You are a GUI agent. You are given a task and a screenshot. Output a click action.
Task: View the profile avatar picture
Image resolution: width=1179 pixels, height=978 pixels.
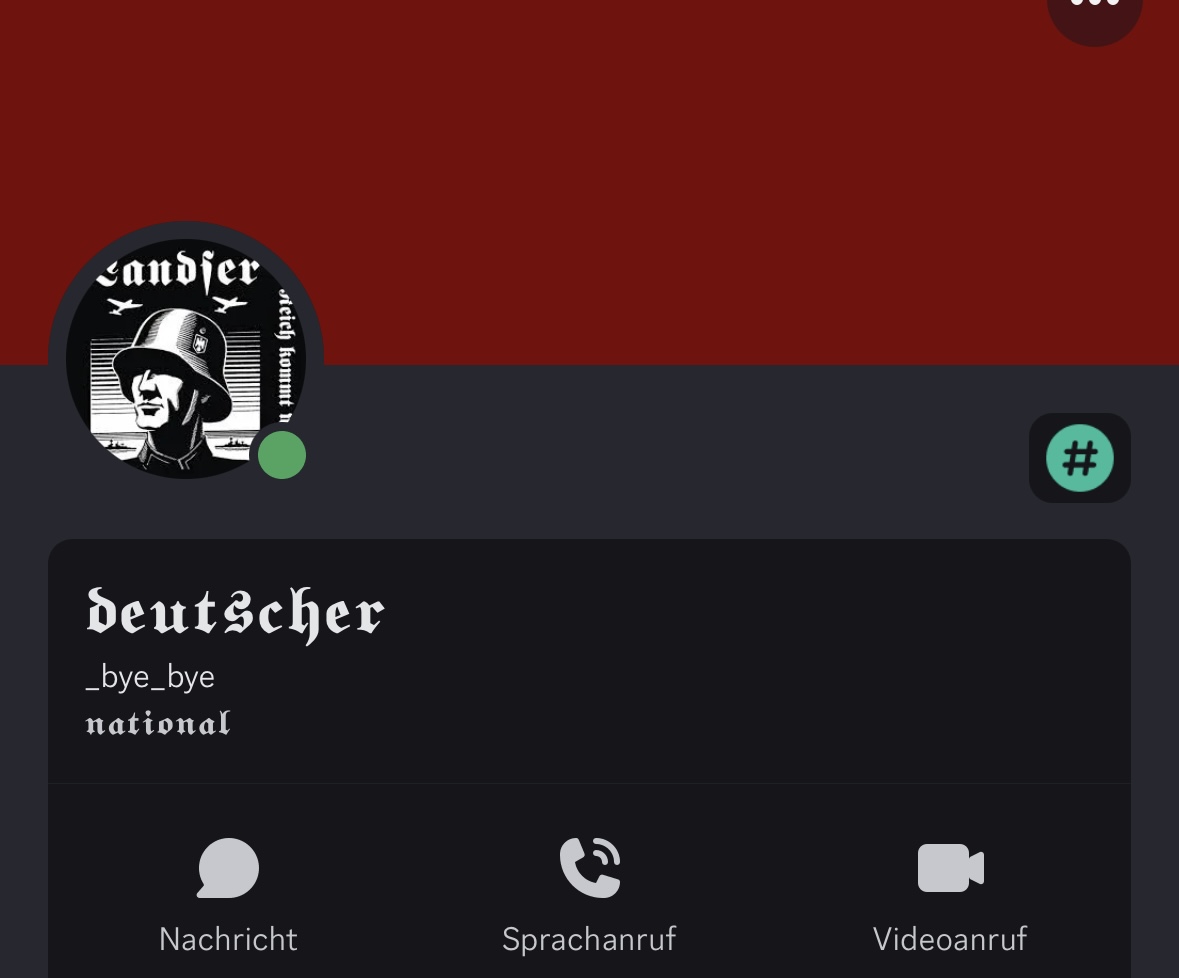pyautogui.click(x=186, y=359)
